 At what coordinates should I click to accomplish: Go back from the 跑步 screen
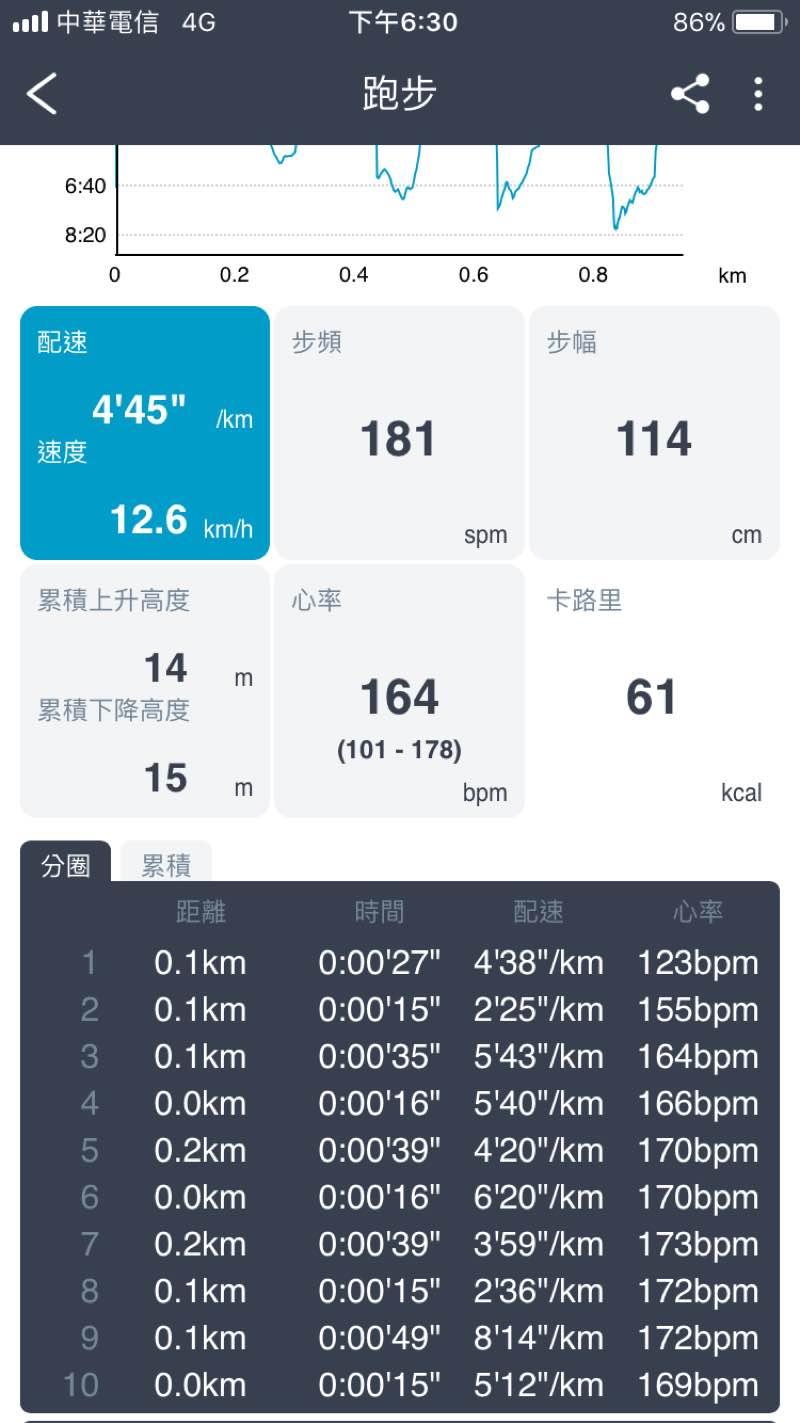[x=42, y=94]
